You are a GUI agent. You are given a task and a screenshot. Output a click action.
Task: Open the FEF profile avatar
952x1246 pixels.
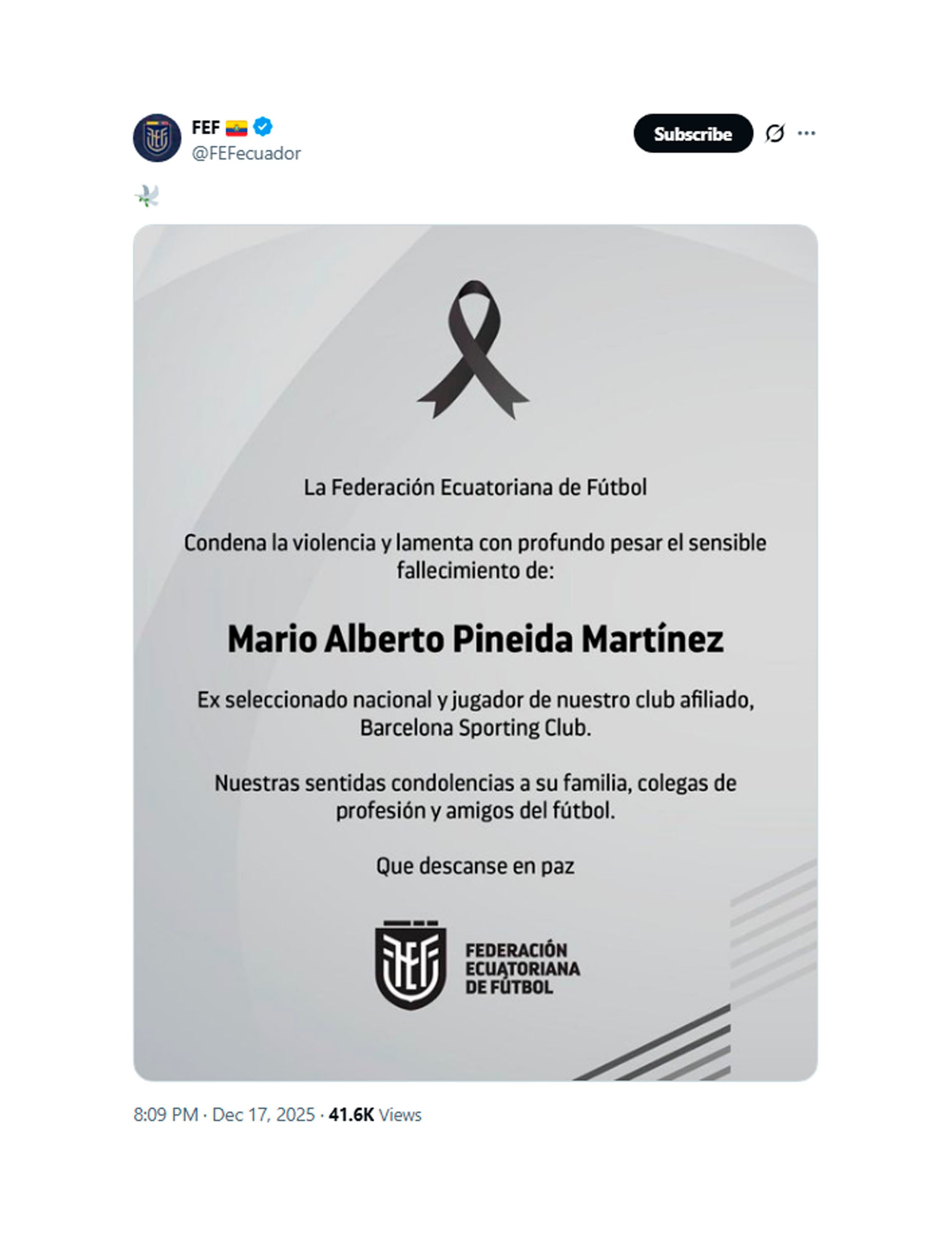157,138
